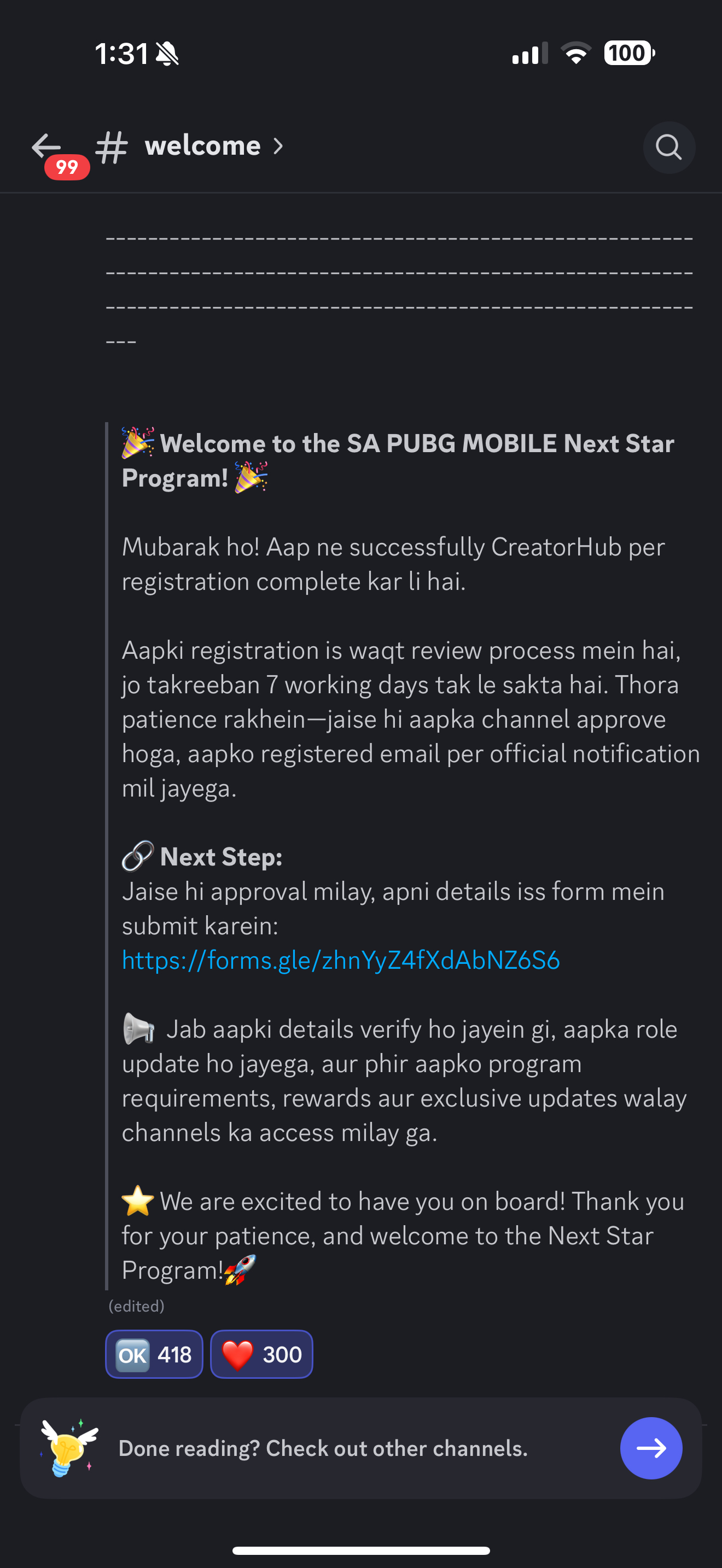This screenshot has width=722, height=1568.
Task: Open the welcome channel details
Action: click(x=203, y=146)
